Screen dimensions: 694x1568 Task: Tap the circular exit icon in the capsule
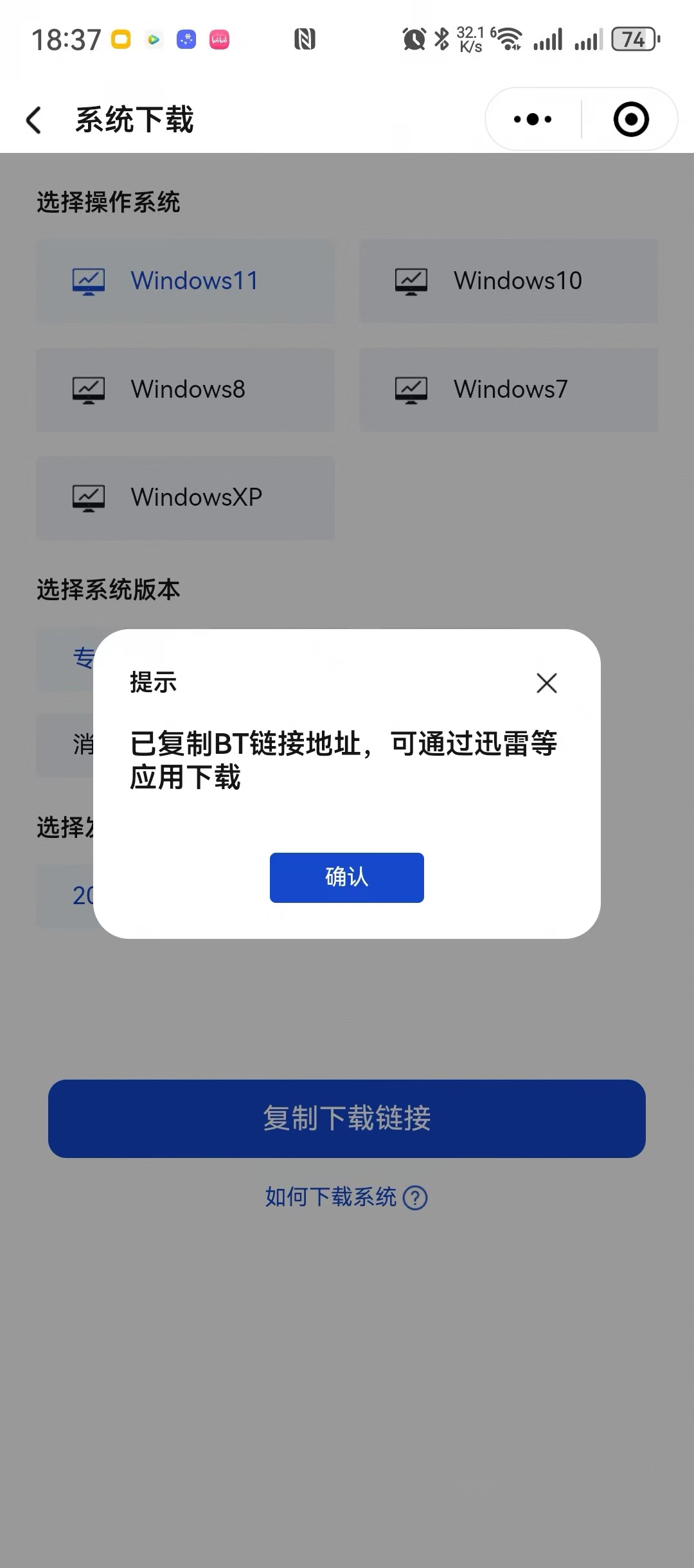[x=630, y=119]
